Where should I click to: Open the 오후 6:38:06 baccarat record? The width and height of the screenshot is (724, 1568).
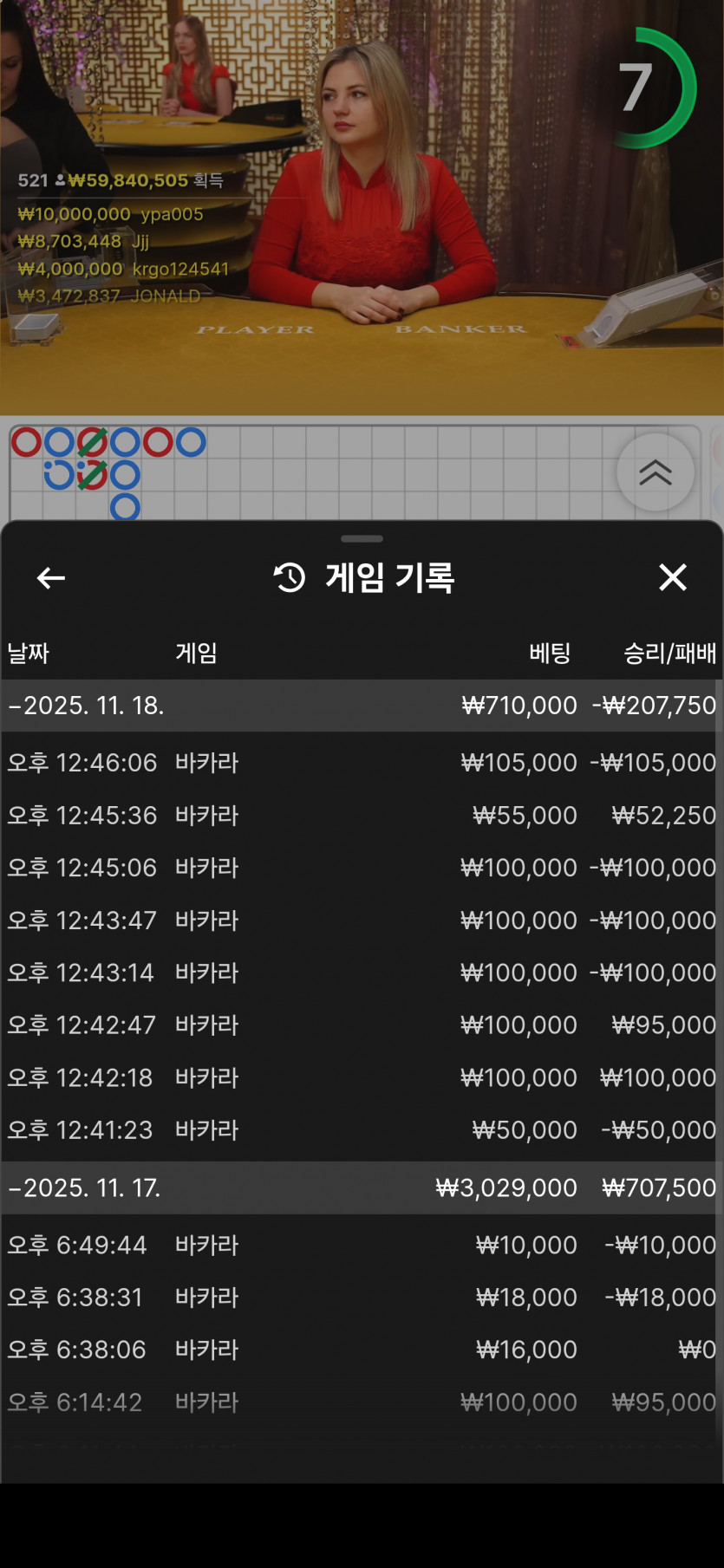click(x=361, y=1350)
